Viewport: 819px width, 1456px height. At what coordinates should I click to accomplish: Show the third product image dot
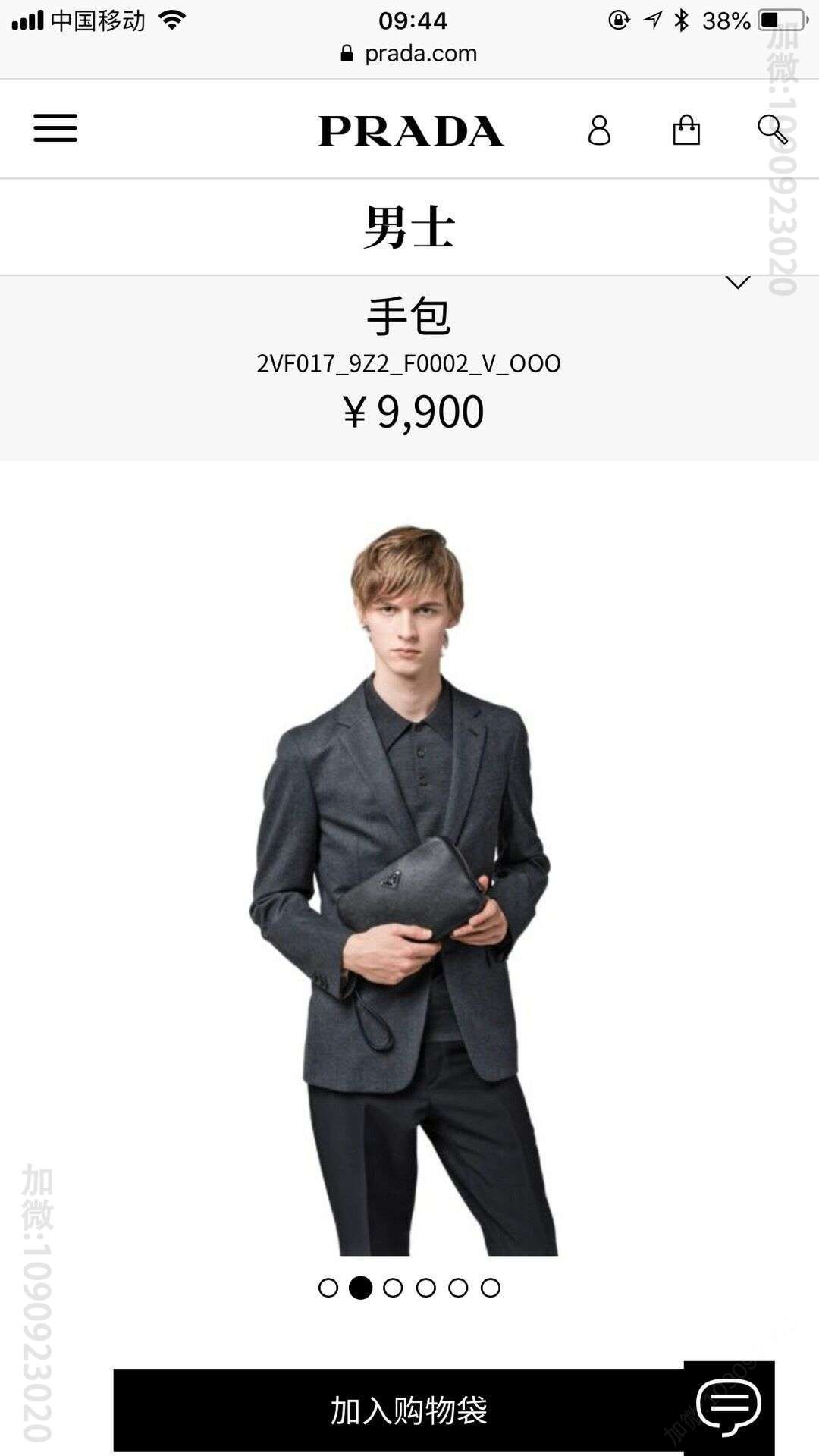pos(393,1288)
